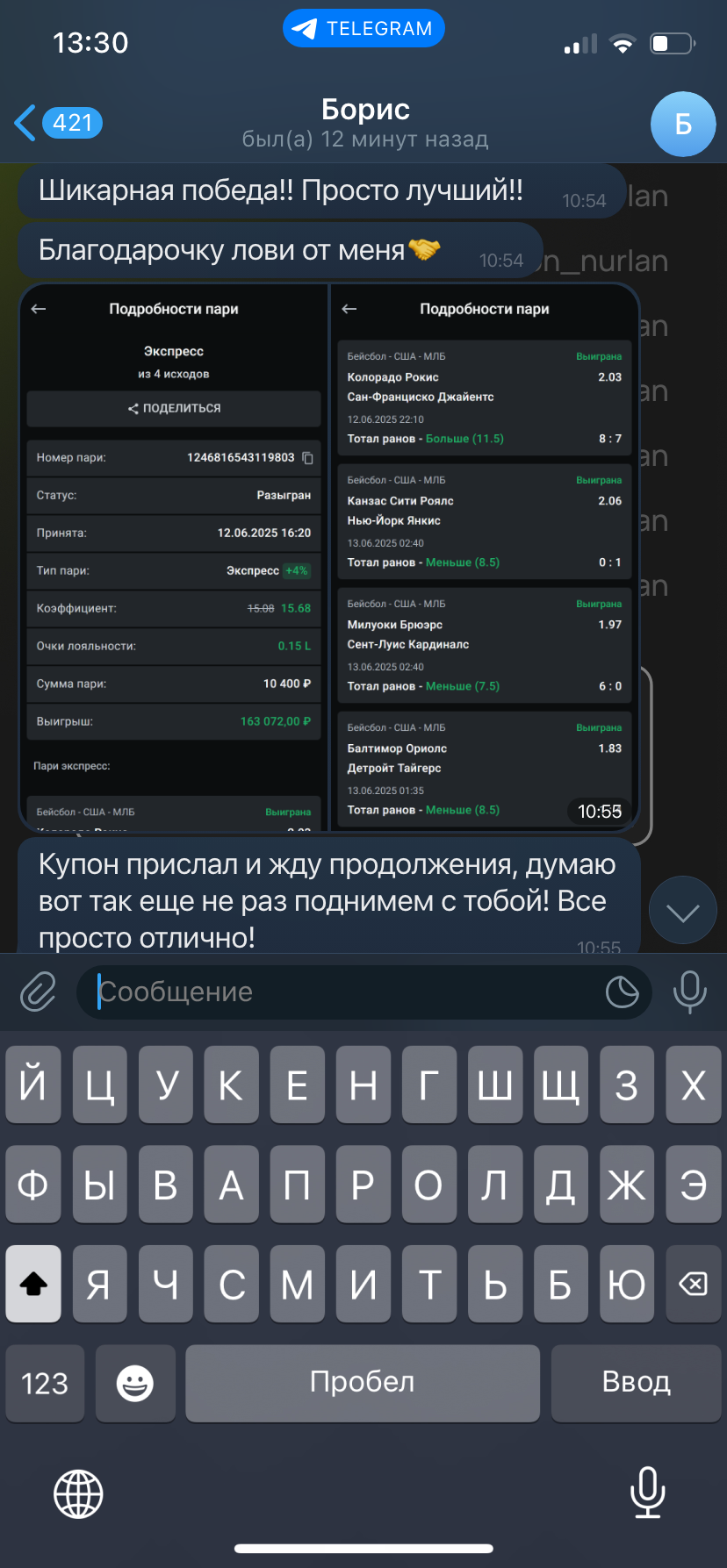Switch keyboard to 123 numbers
The image size is (727, 1568).
45,1383
